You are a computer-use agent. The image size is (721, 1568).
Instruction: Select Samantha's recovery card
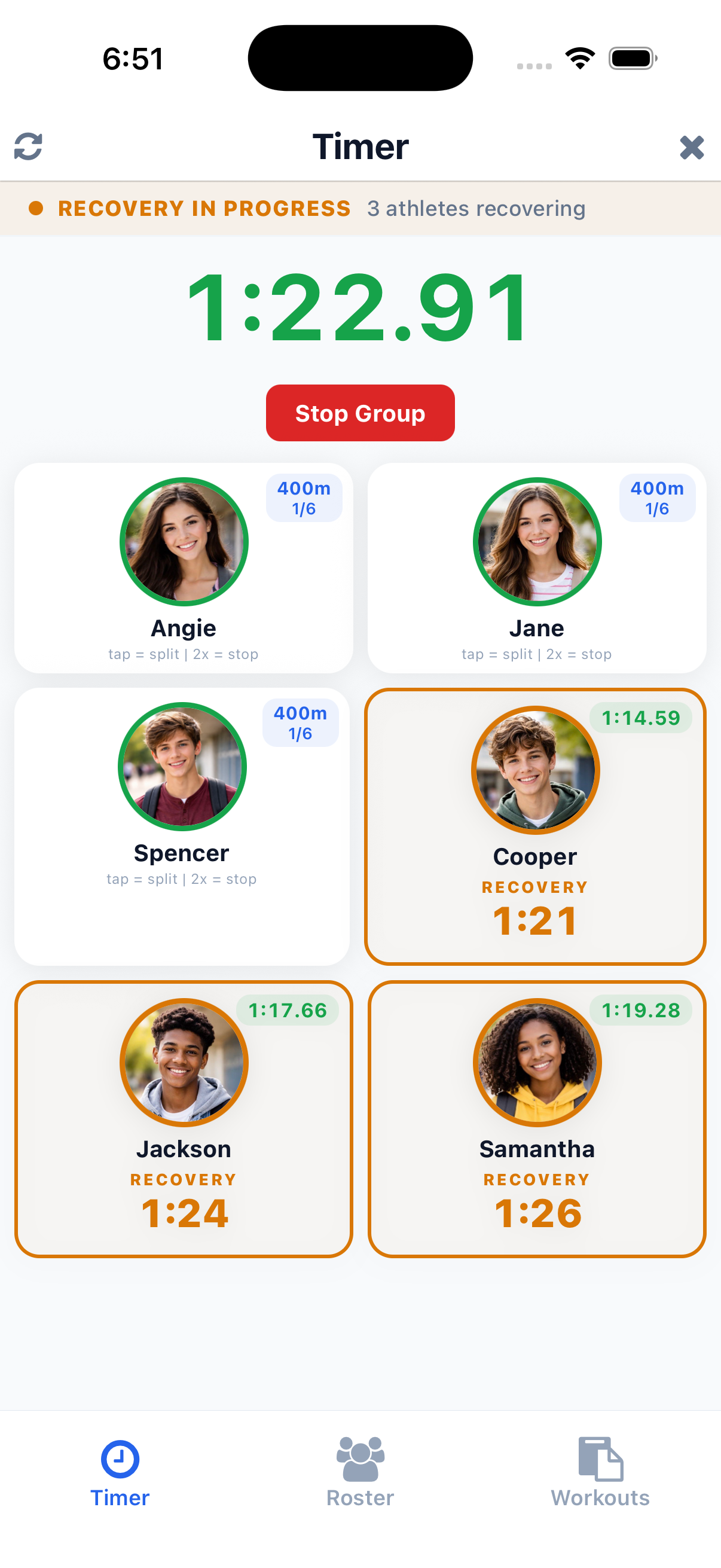pos(537,1118)
